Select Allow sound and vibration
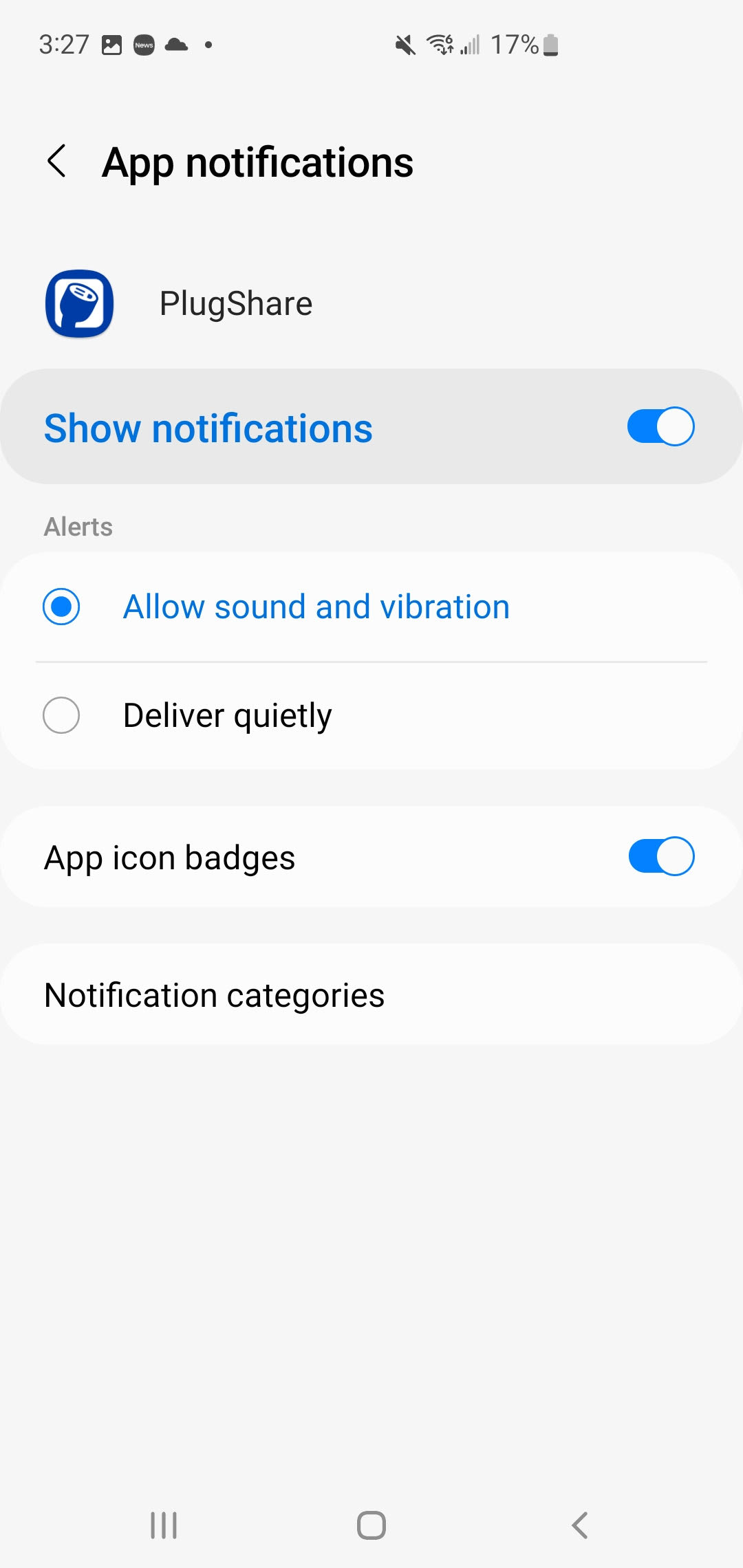 [61, 607]
